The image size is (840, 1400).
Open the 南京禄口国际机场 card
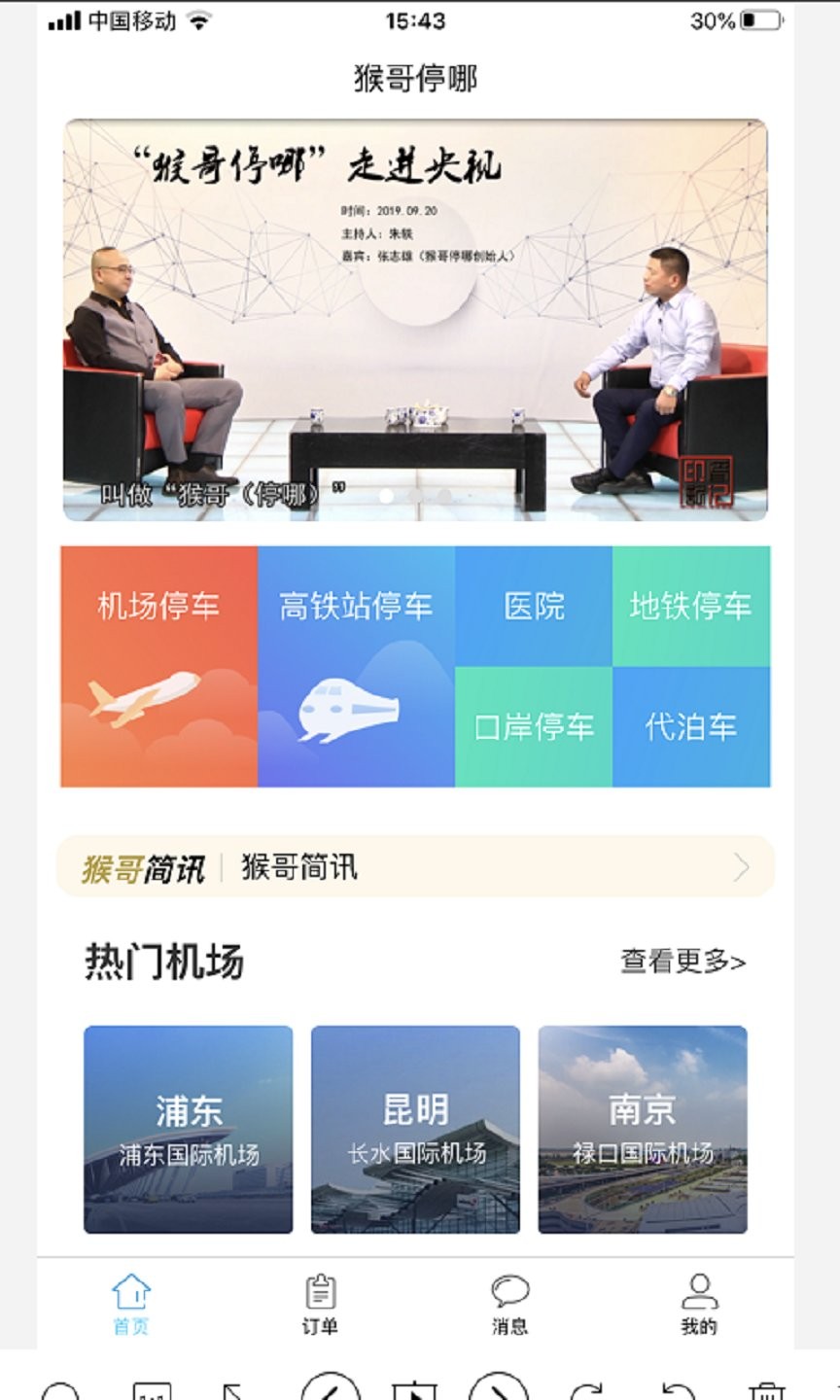coord(643,1130)
